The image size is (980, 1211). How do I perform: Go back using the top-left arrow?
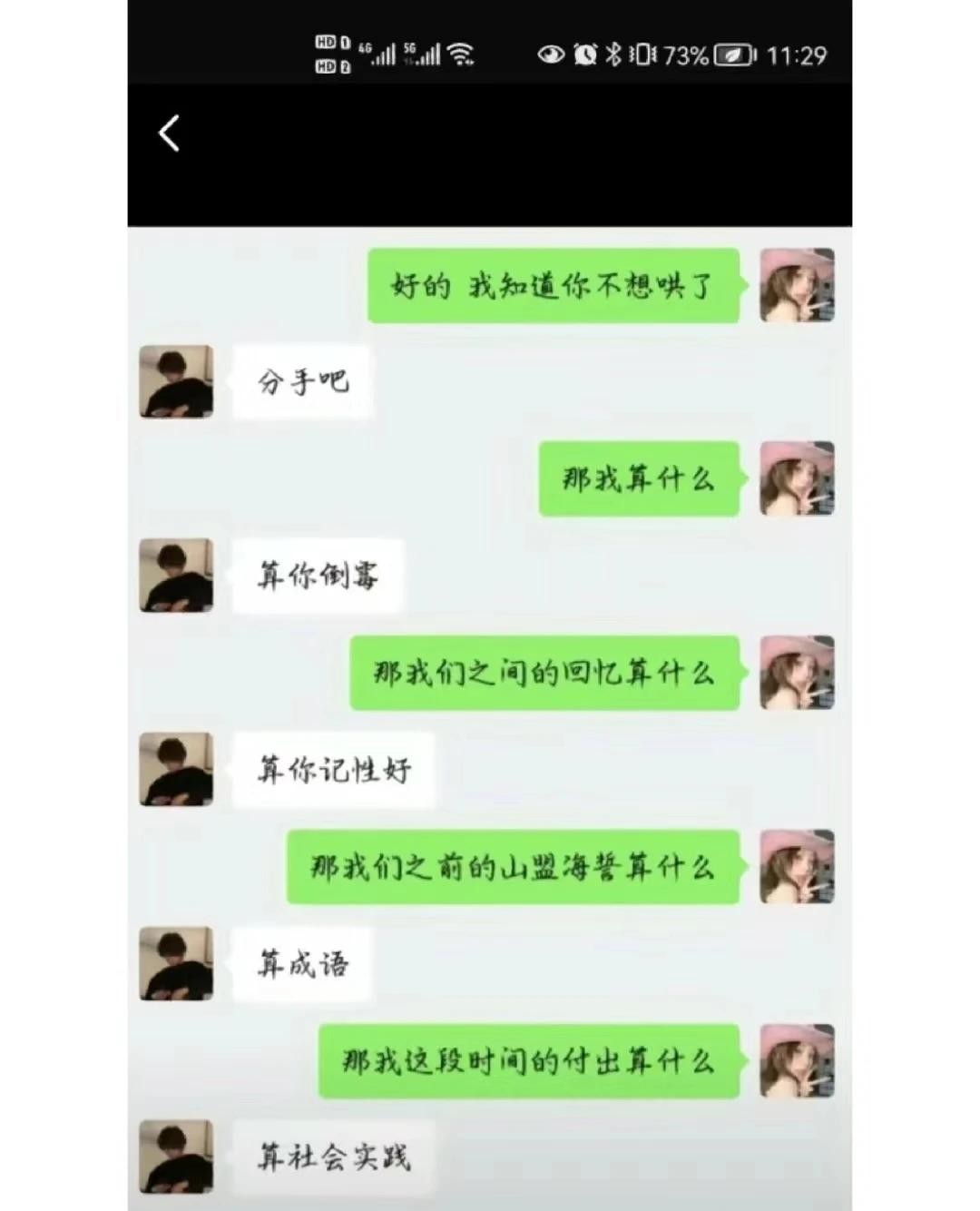pos(169,133)
